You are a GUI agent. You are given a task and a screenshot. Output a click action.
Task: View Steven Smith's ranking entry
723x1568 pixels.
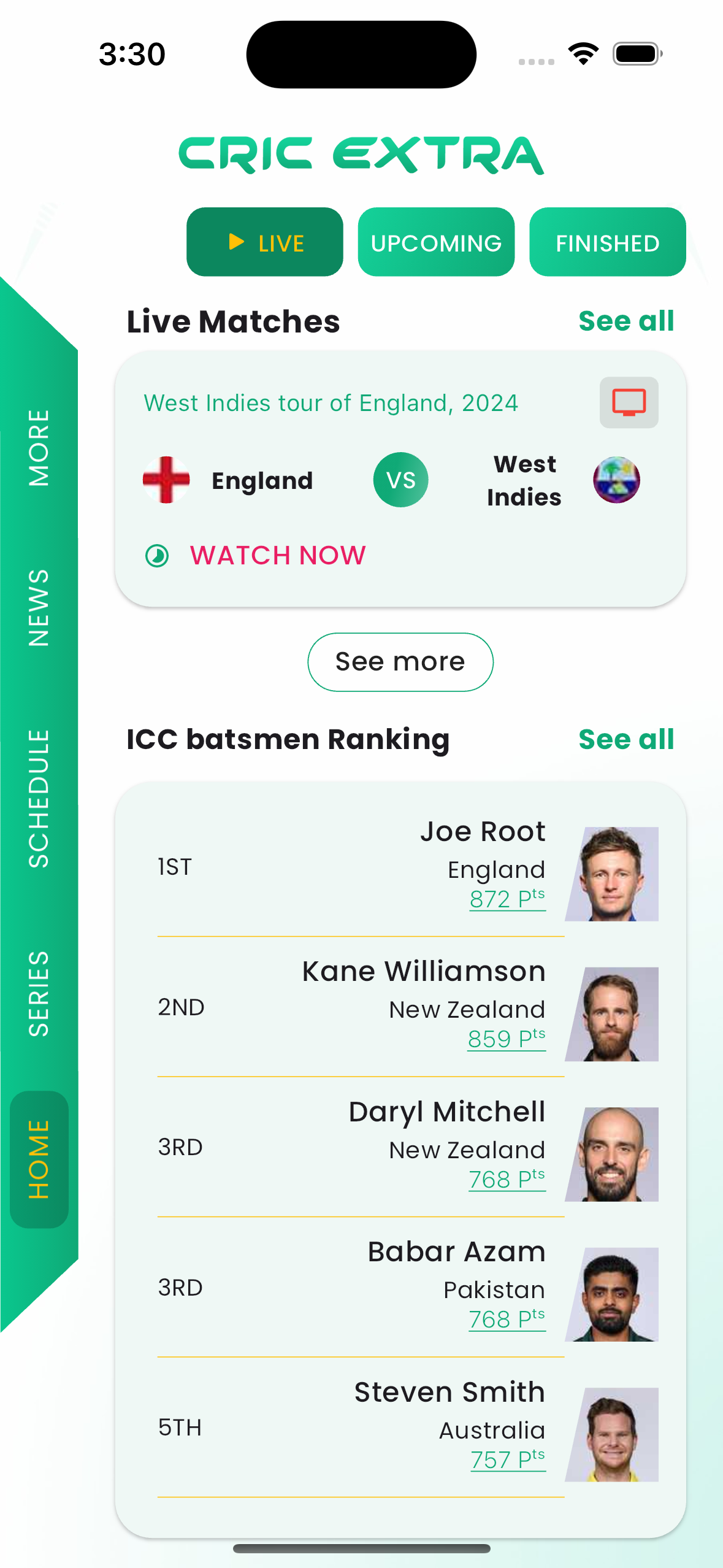[400, 1427]
